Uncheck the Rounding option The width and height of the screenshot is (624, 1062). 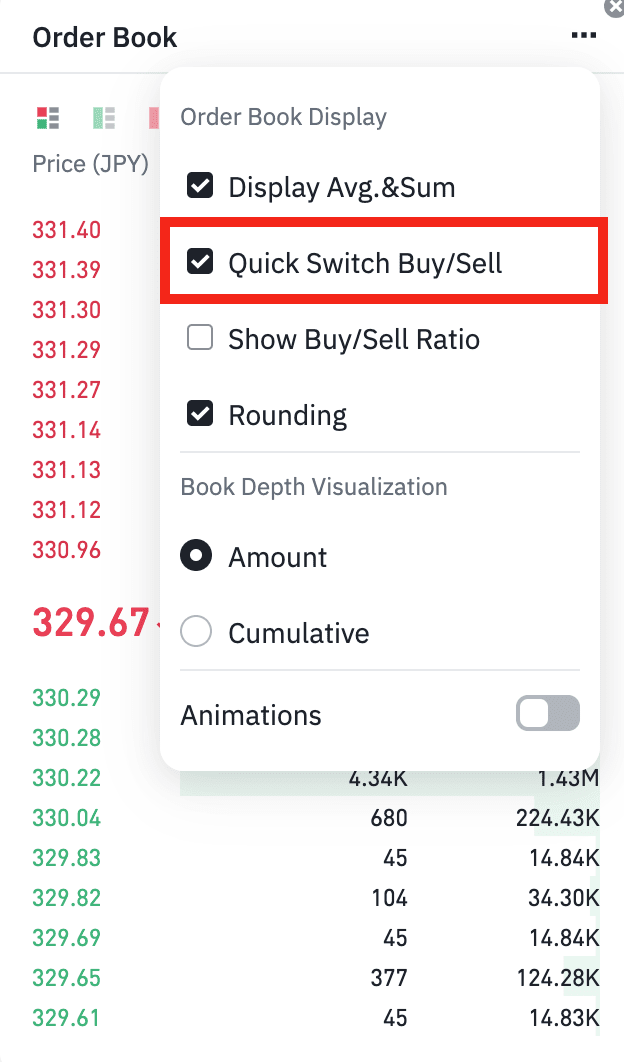(x=201, y=414)
